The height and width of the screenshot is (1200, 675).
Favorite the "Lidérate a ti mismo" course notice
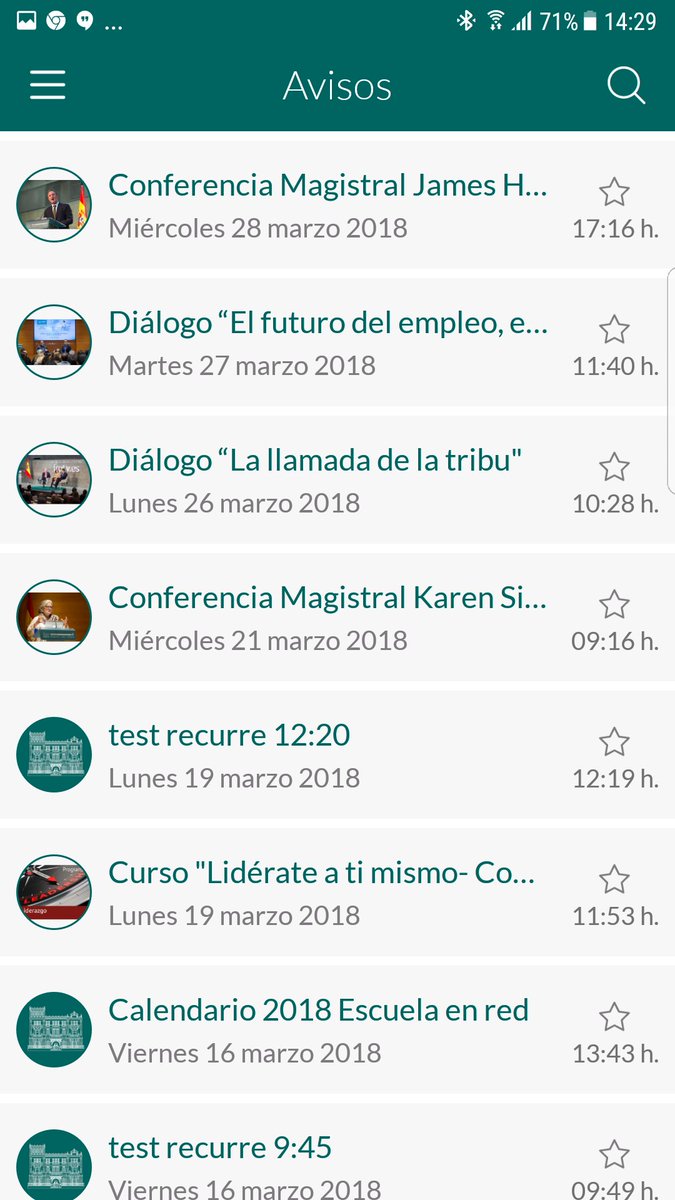tap(614, 880)
